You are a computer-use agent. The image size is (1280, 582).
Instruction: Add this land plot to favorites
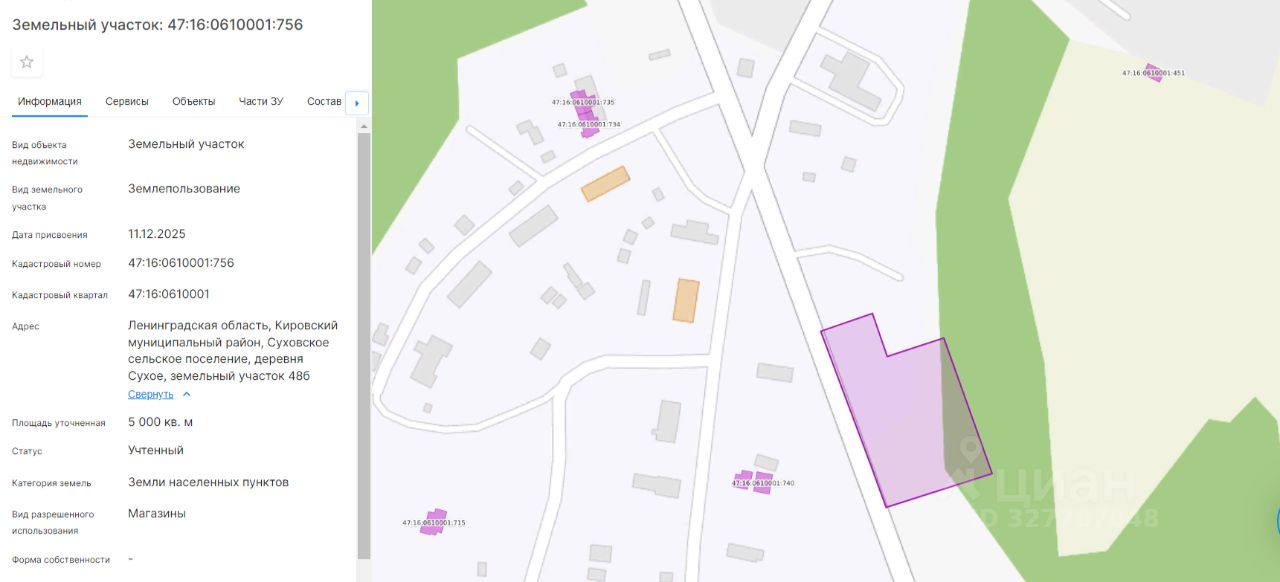point(27,62)
